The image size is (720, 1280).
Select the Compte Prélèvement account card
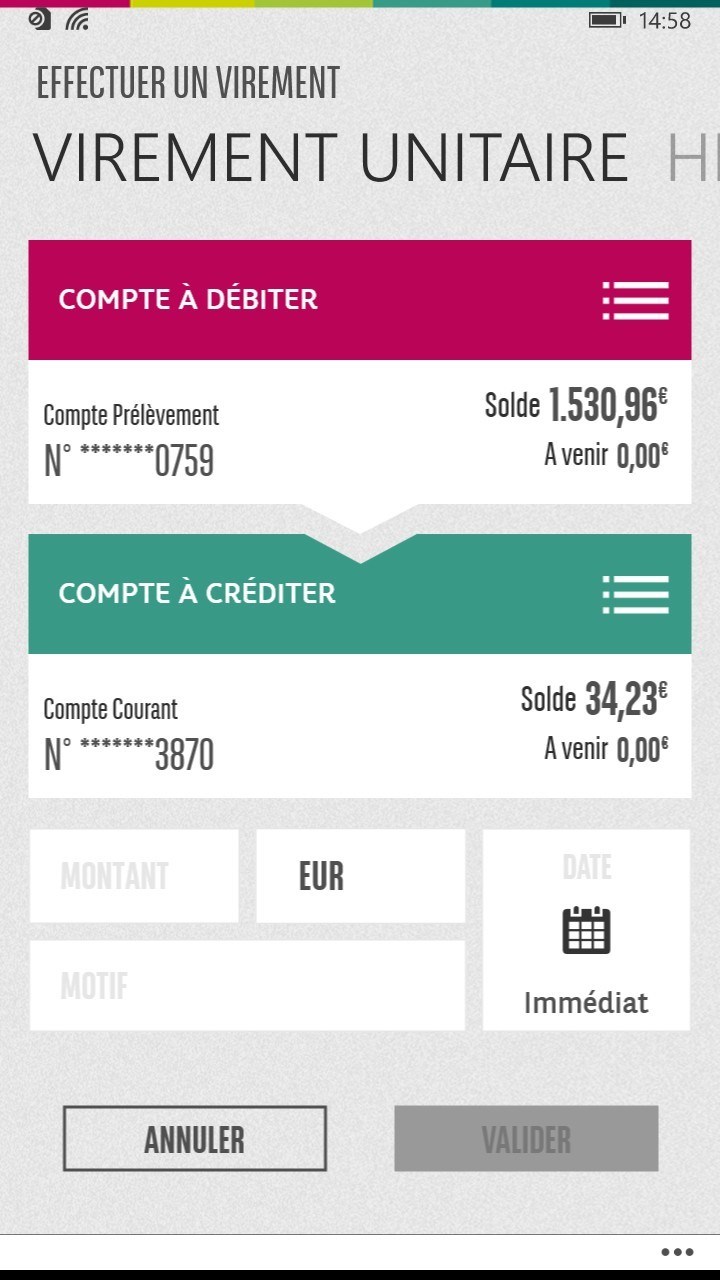click(x=359, y=432)
